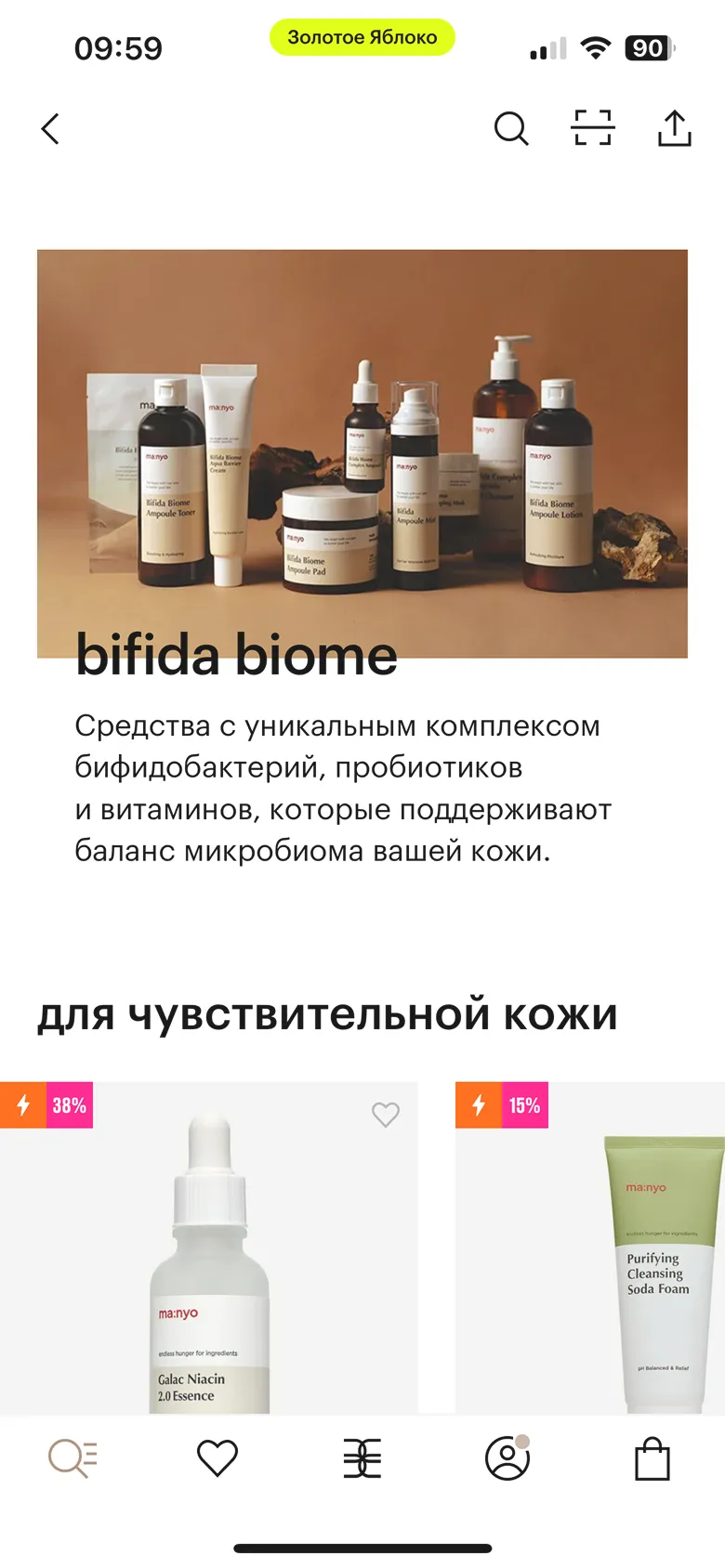Screen dimensions: 725x1568
Task: Open the barcode scanner
Action: [x=592, y=128]
